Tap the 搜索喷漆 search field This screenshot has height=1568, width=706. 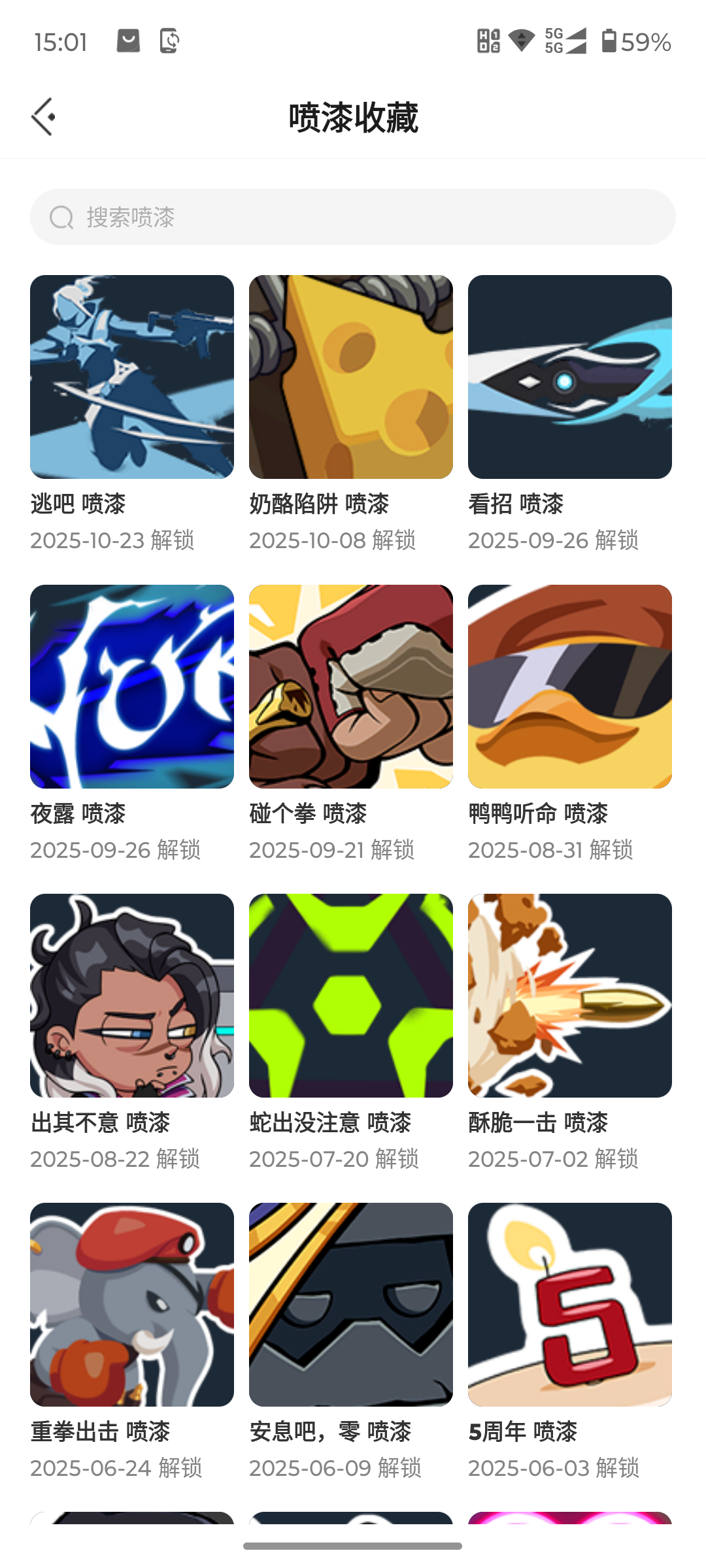(353, 217)
